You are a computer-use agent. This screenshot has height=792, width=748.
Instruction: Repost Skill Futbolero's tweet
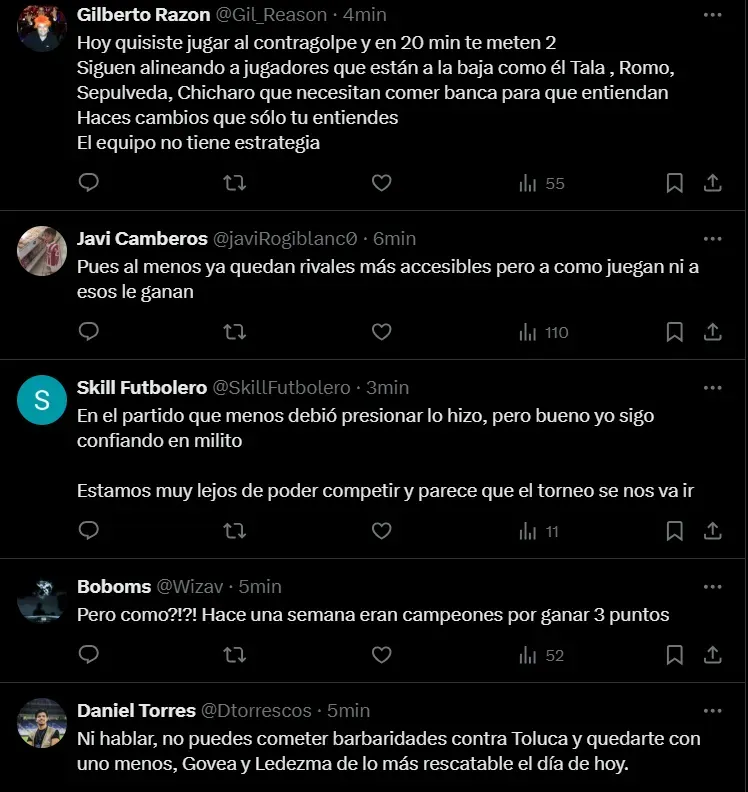pos(234,531)
